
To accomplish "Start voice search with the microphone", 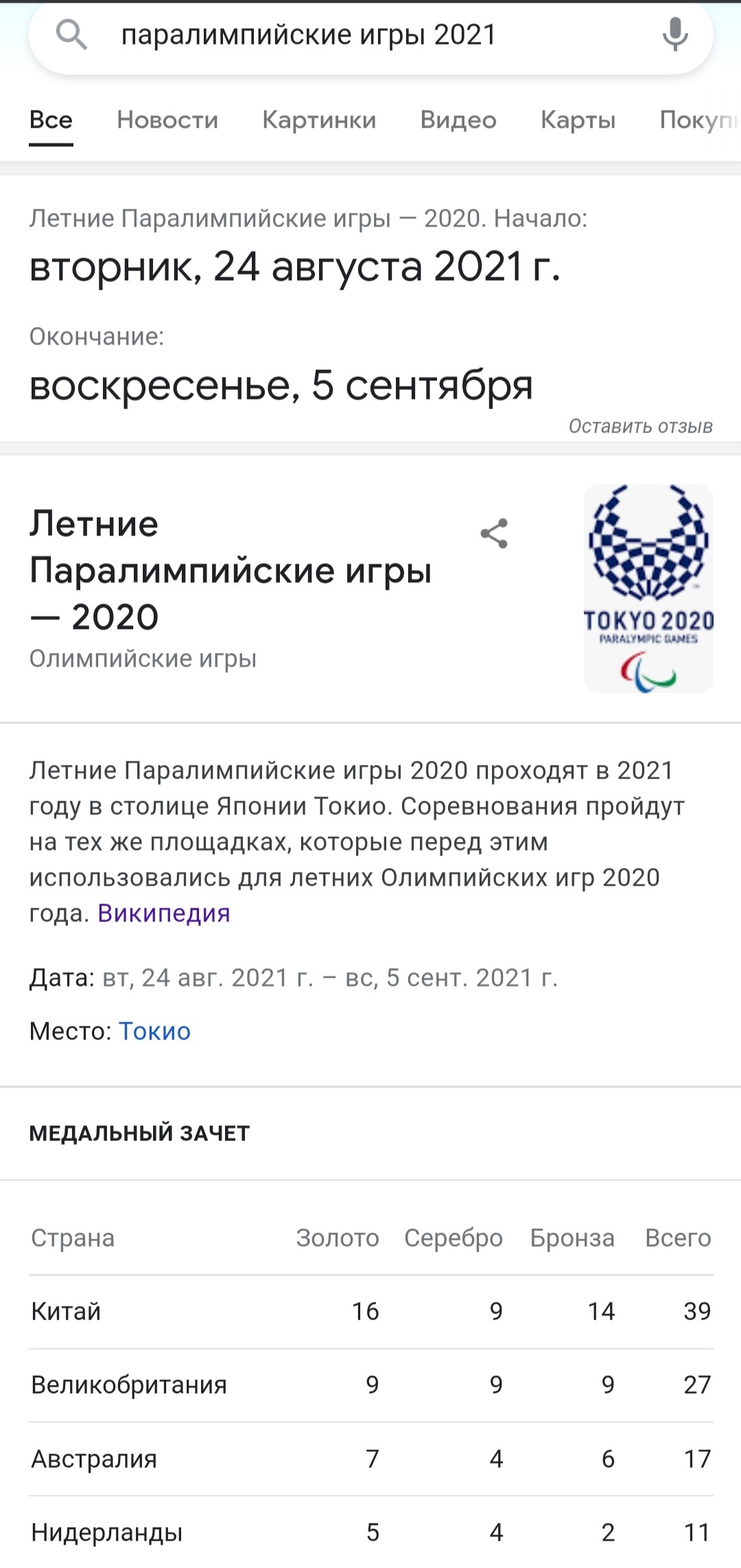I will [x=675, y=34].
